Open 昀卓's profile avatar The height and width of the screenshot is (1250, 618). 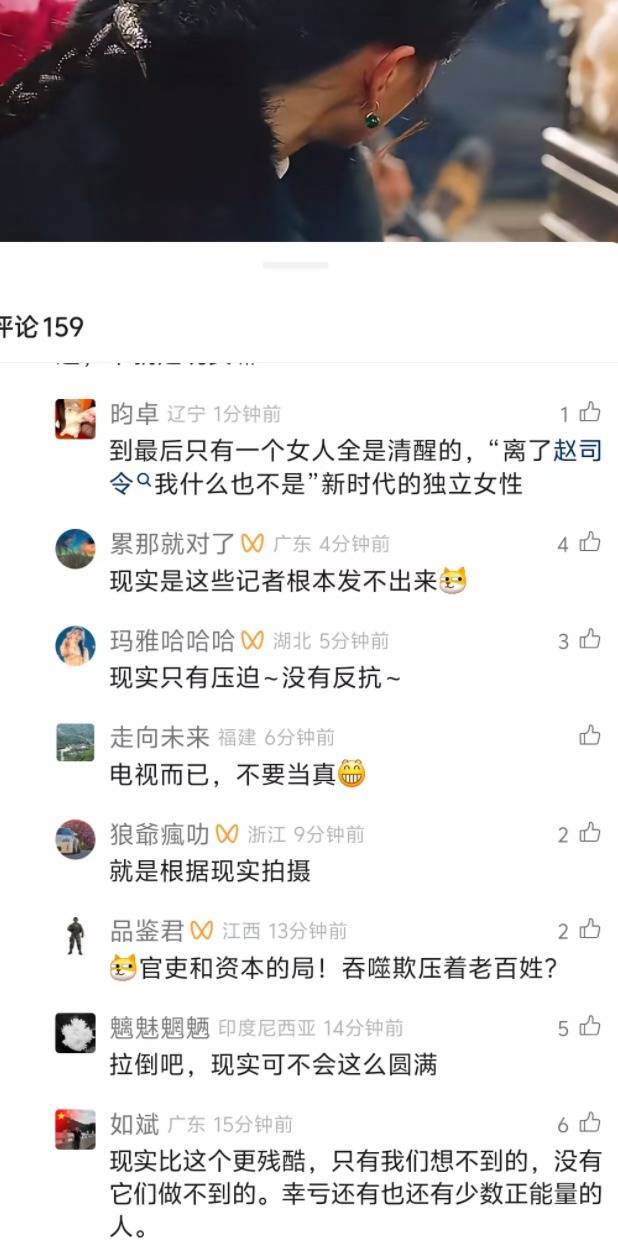75,419
